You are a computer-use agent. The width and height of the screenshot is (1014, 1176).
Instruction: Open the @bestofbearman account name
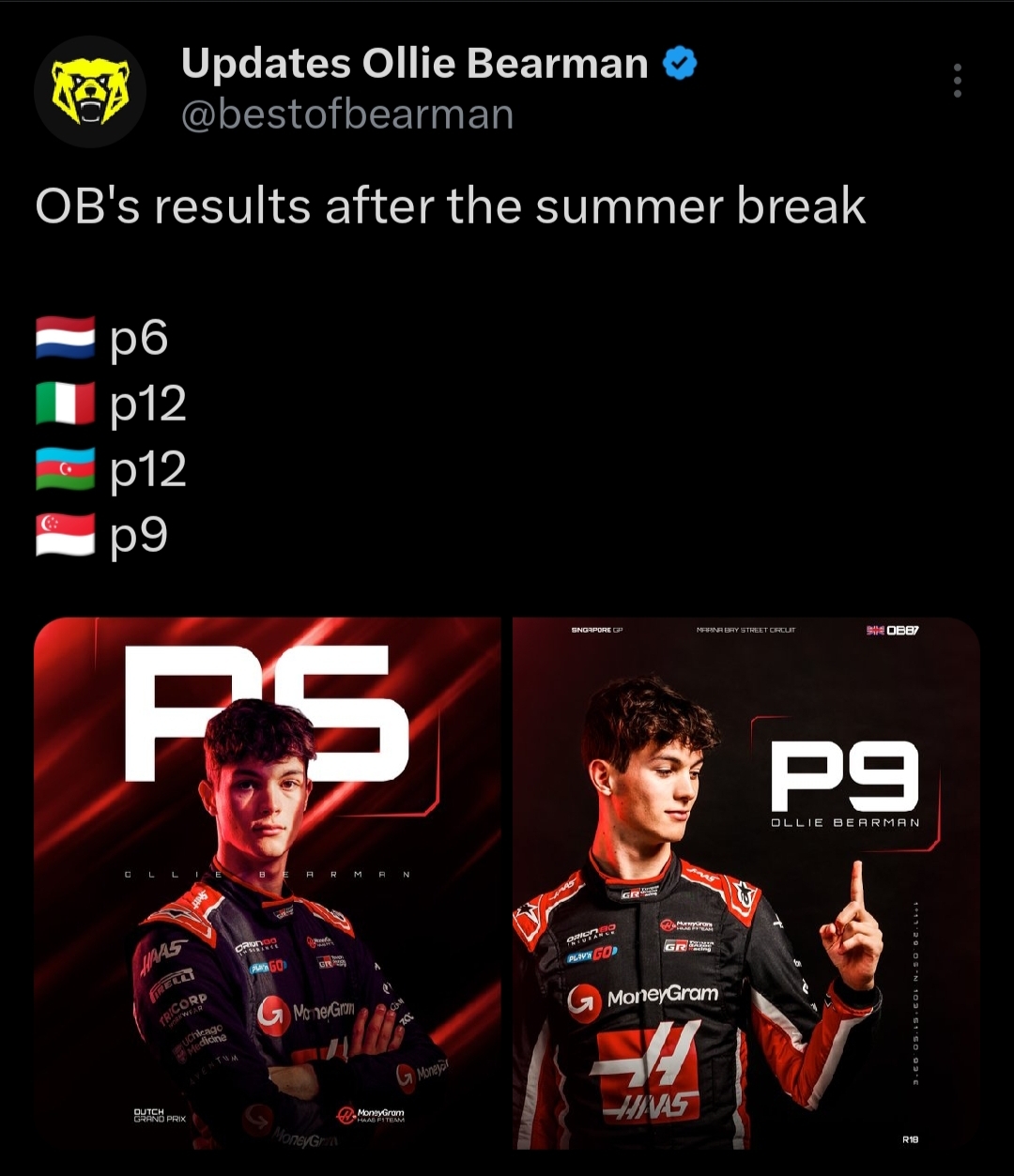[346, 115]
